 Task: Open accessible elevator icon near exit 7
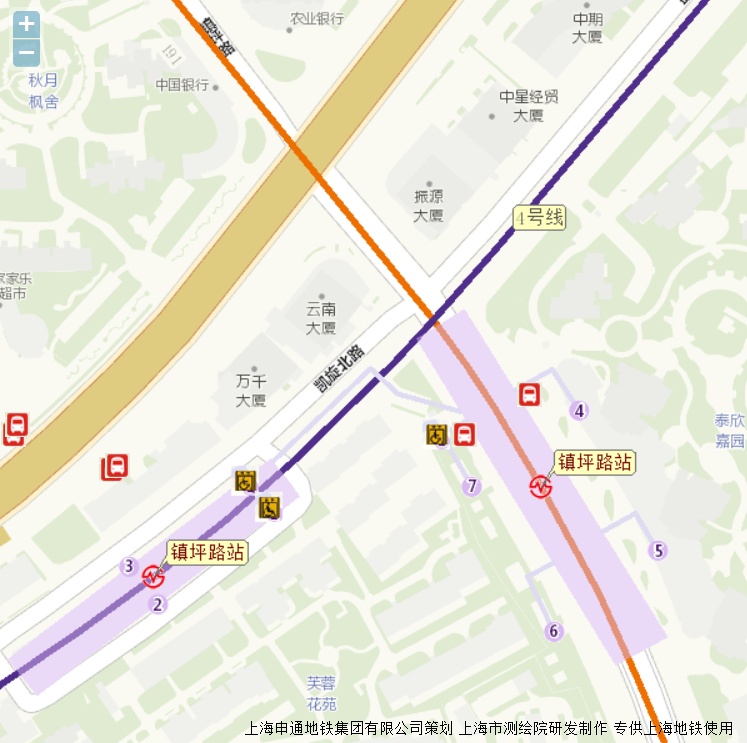tap(435, 434)
